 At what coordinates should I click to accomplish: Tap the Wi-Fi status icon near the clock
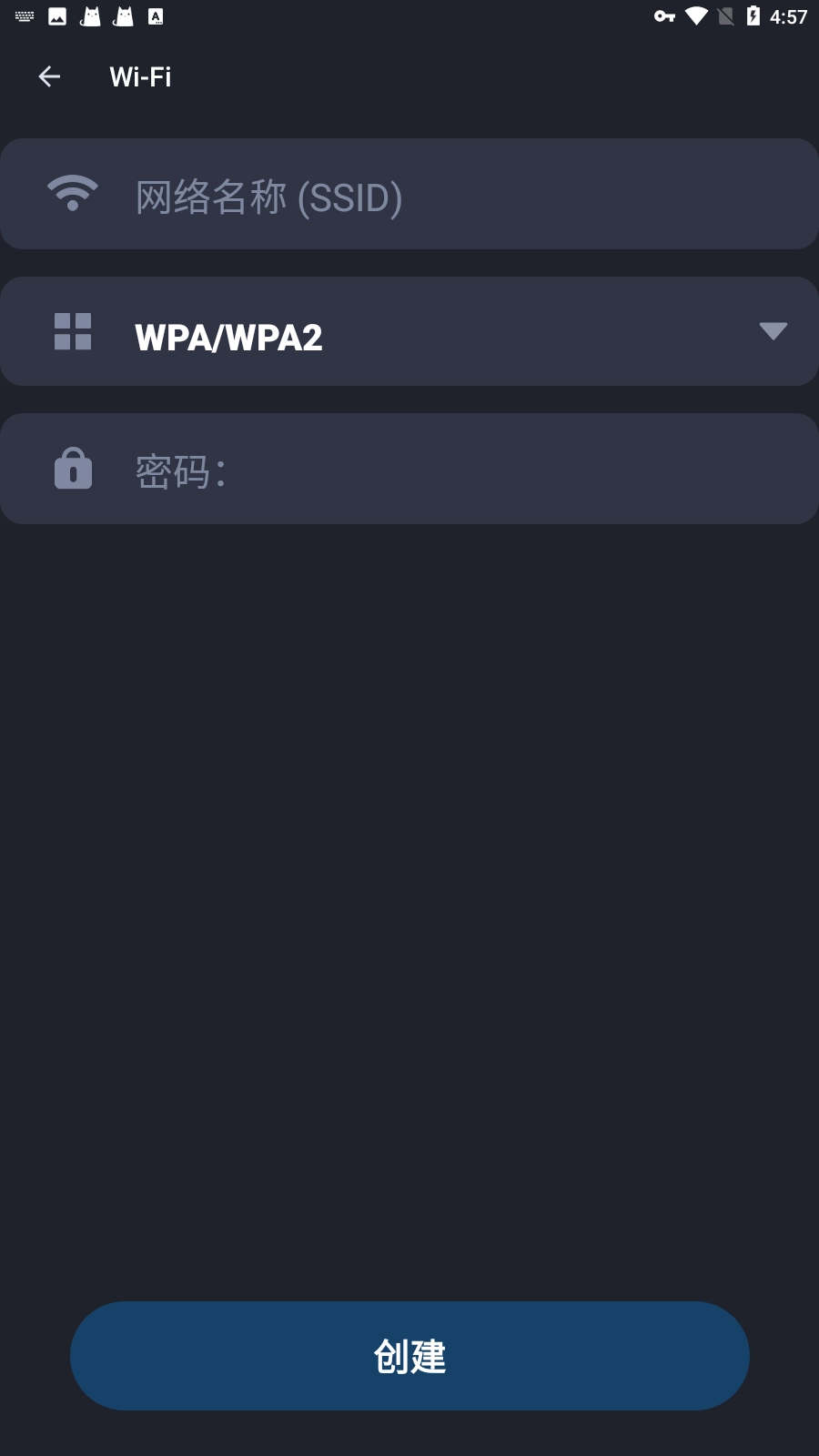click(x=694, y=15)
